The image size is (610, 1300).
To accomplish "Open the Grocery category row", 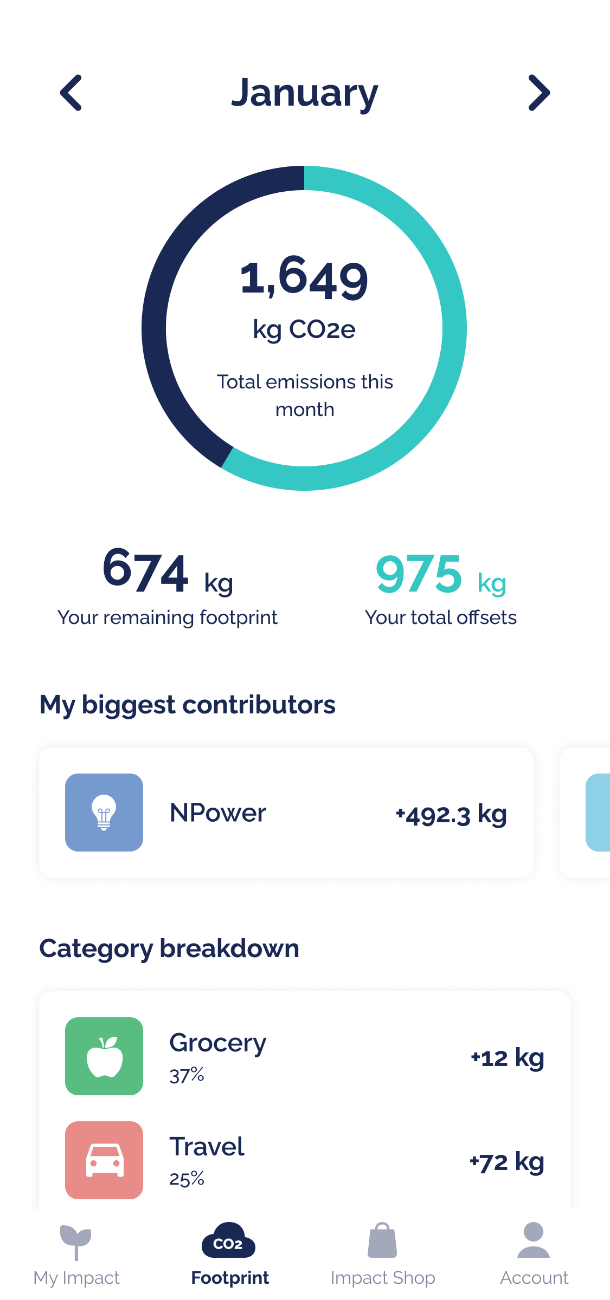I will [305, 1056].
